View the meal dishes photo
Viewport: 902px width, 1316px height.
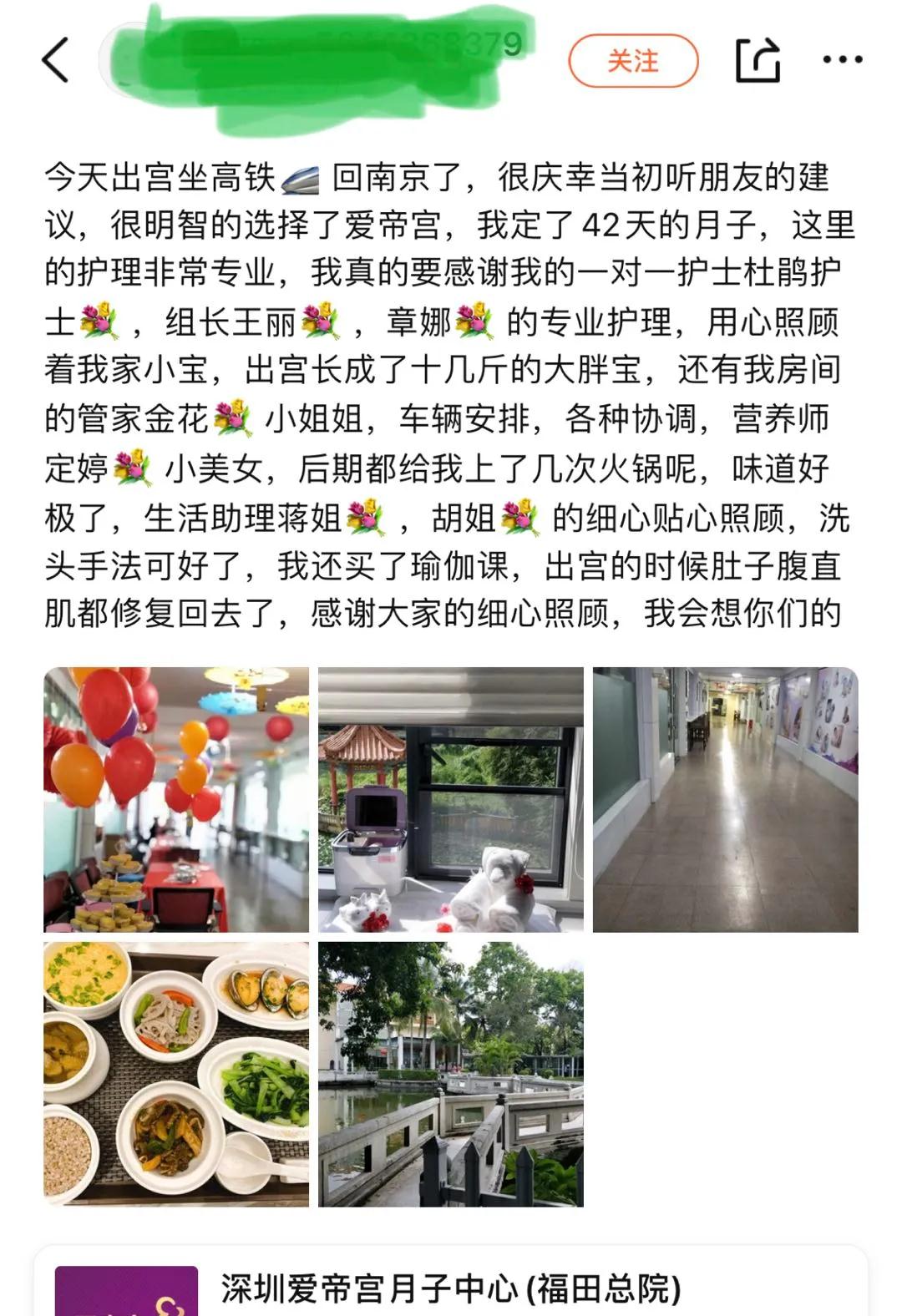tap(176, 1074)
